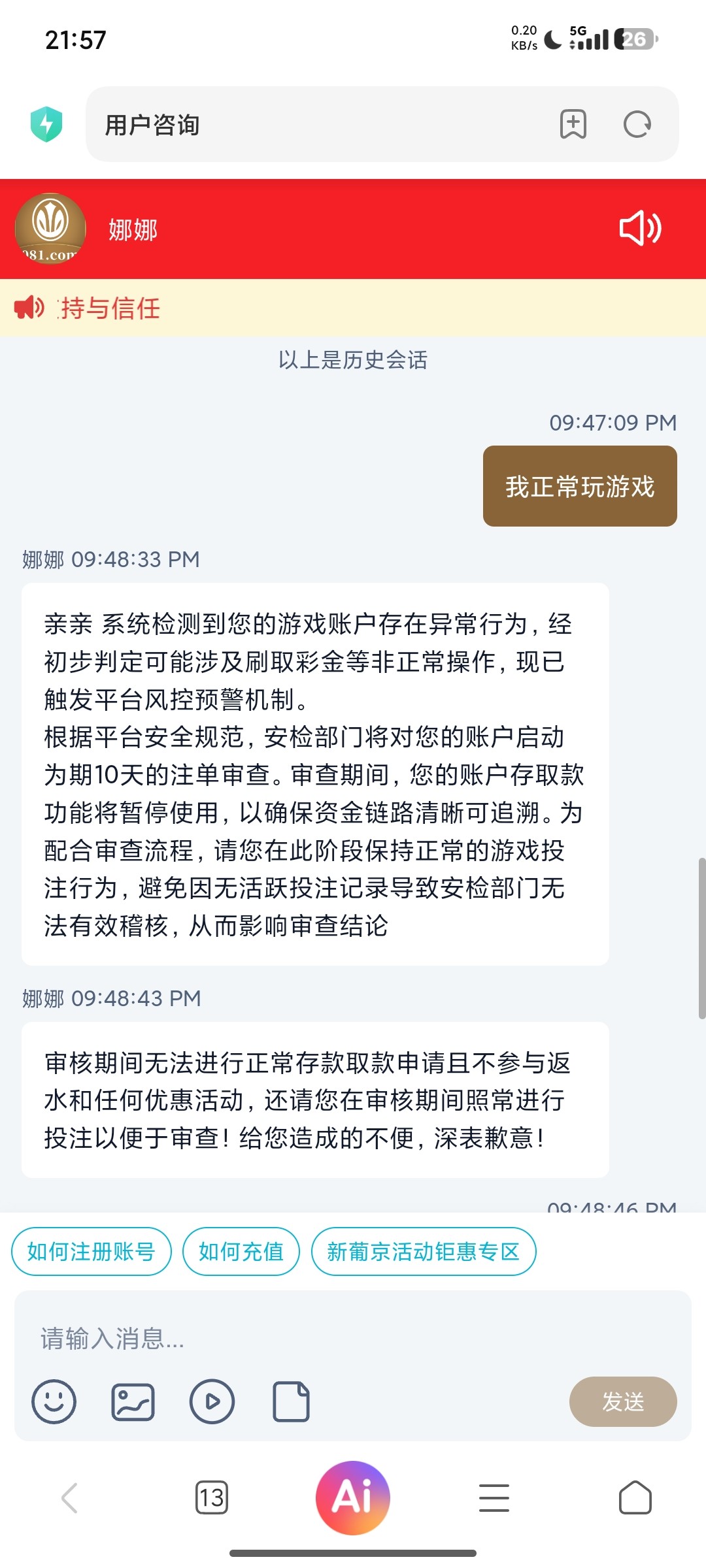Attach a video with the play icon

coord(212,1401)
